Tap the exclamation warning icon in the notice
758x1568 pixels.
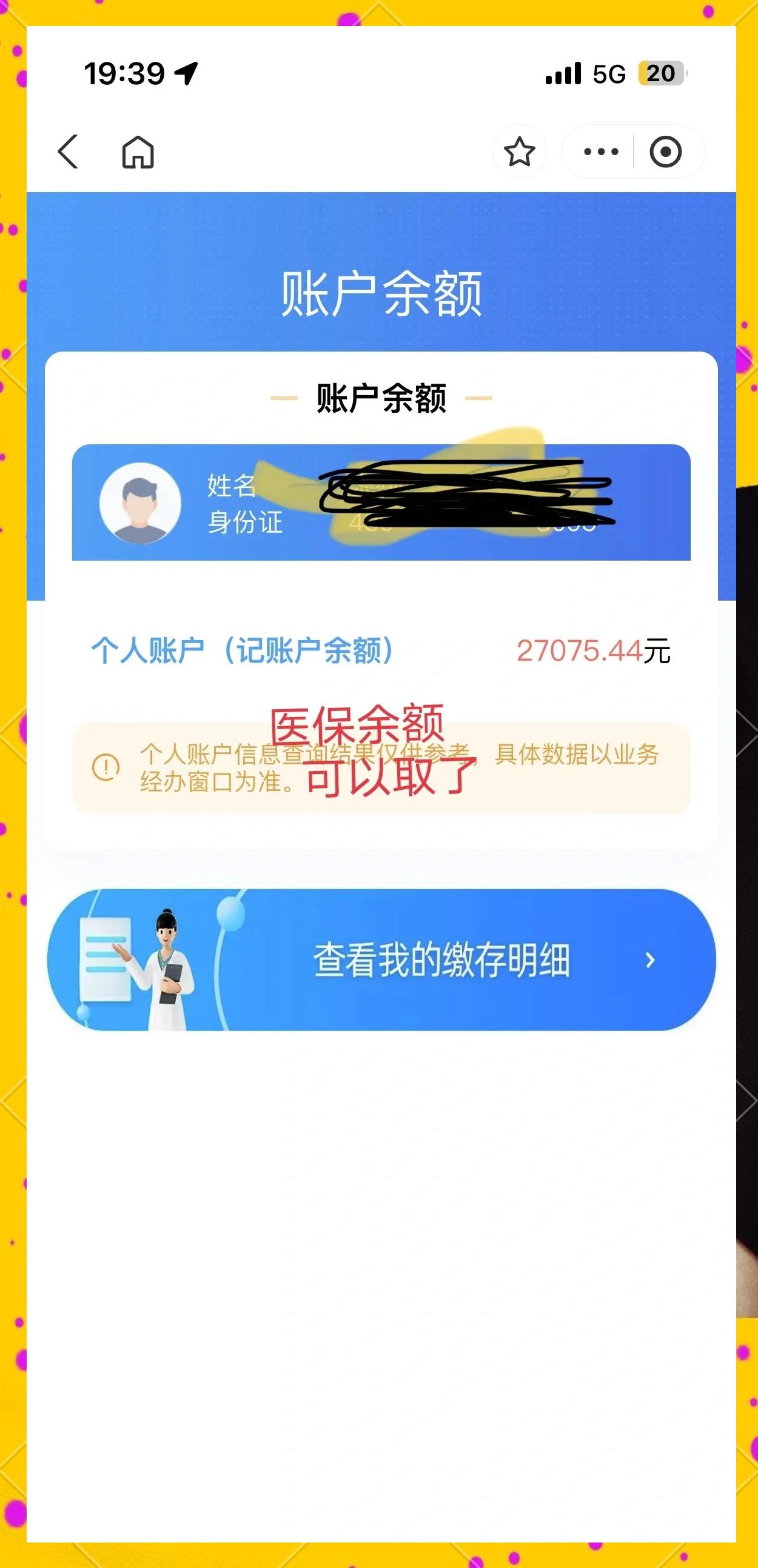click(x=107, y=768)
